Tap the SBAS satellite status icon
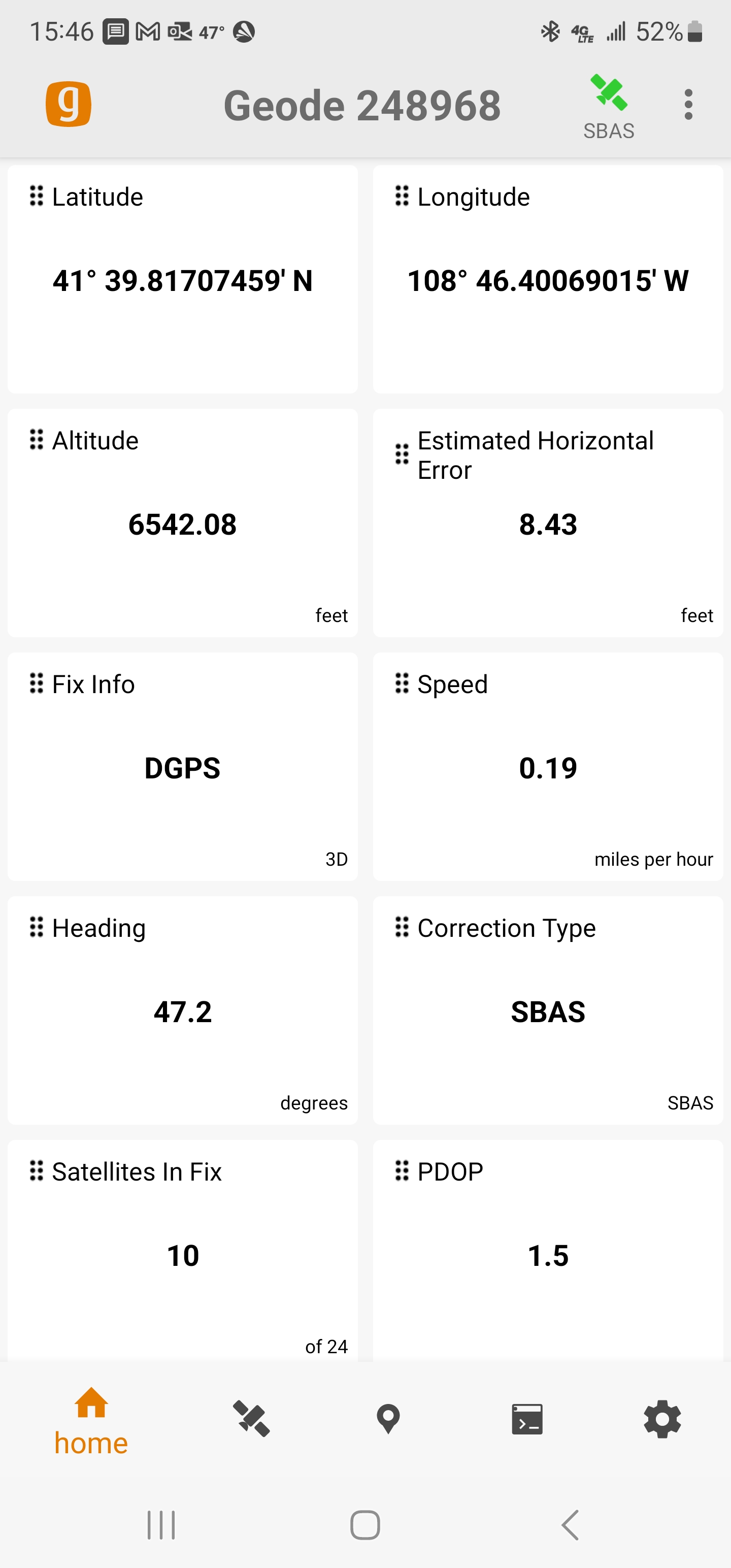731x1568 pixels. (x=609, y=105)
